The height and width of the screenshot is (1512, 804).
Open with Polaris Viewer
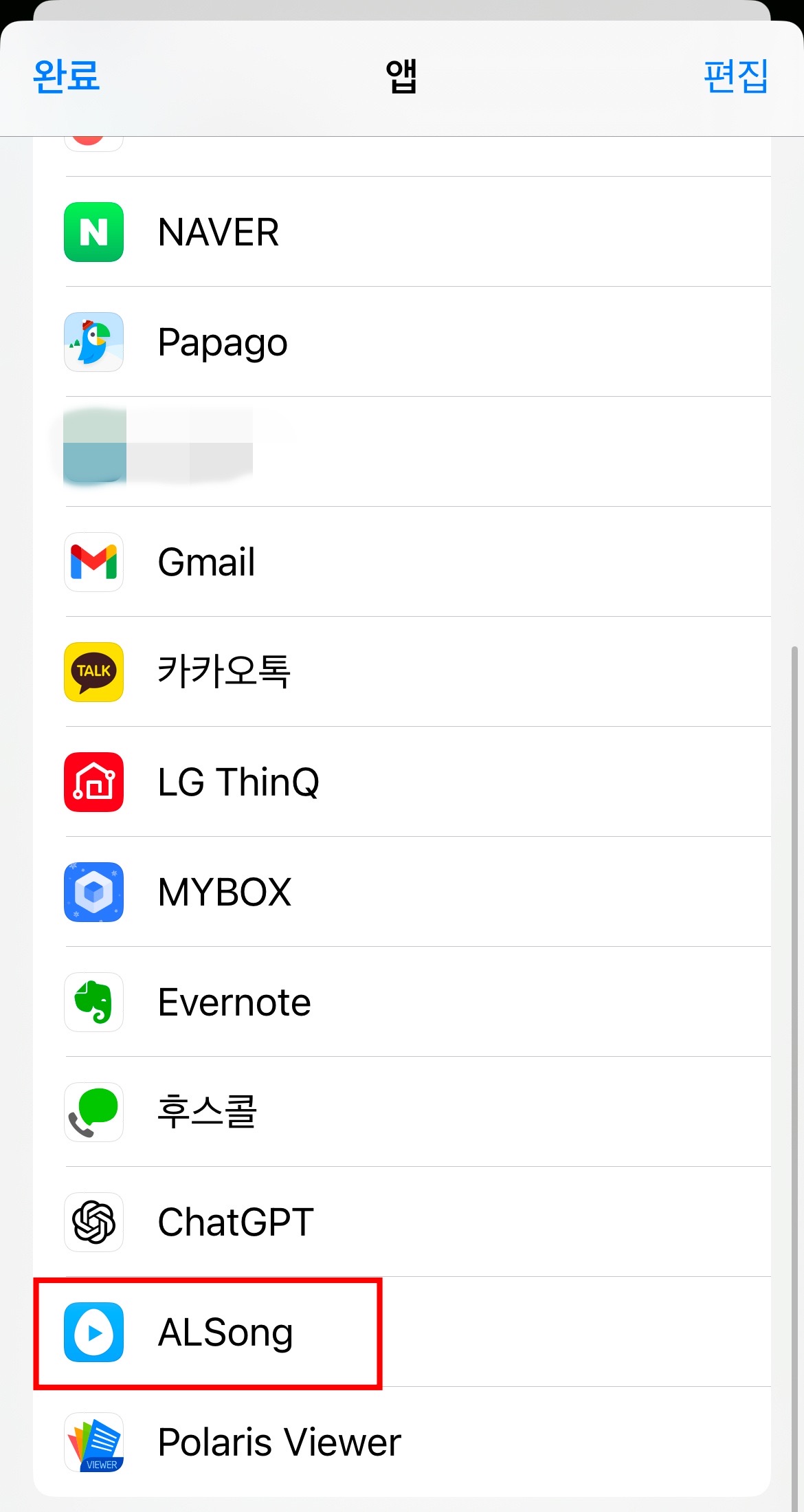tap(279, 1442)
